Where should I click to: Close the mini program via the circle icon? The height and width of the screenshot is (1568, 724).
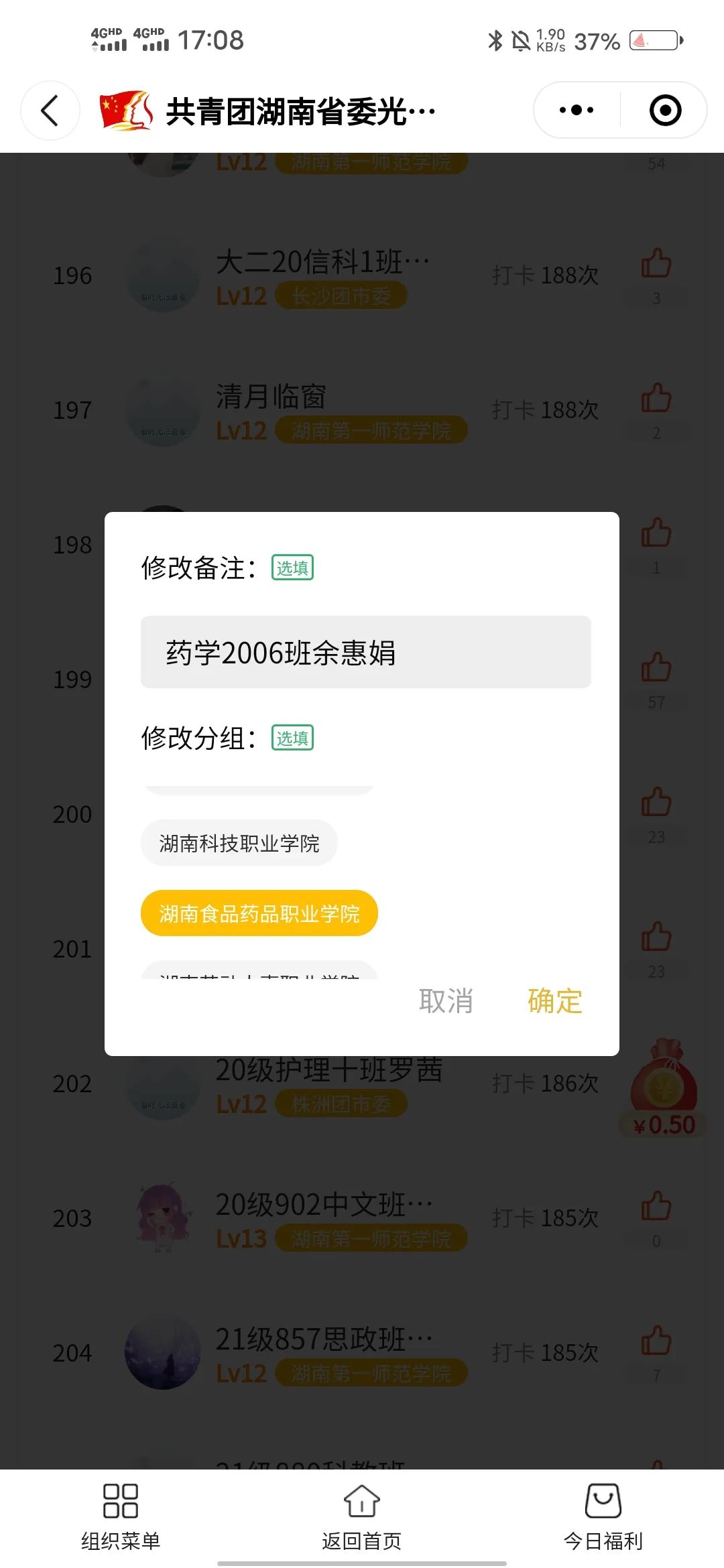(665, 111)
